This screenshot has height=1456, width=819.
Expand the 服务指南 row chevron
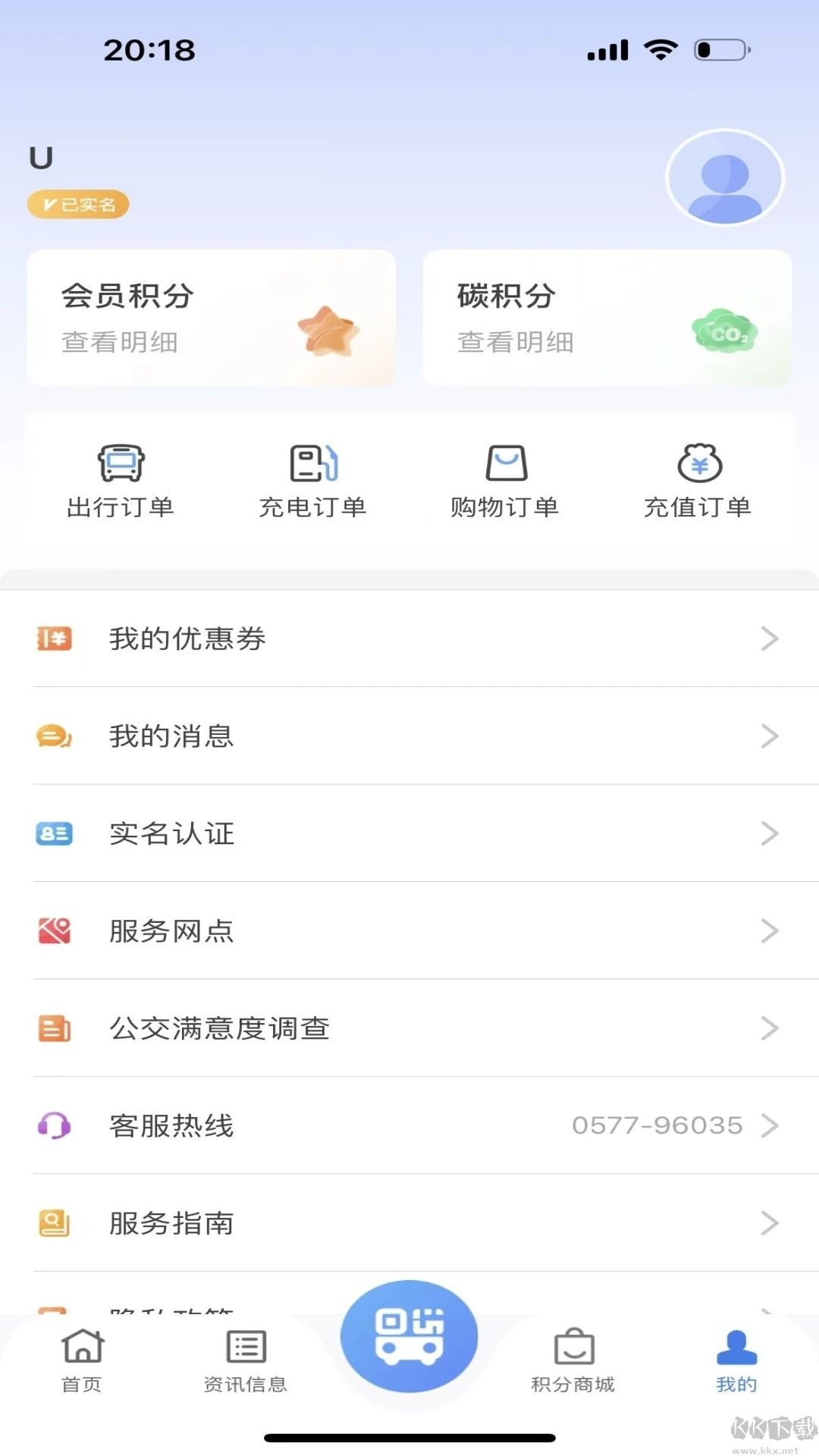click(x=770, y=1223)
